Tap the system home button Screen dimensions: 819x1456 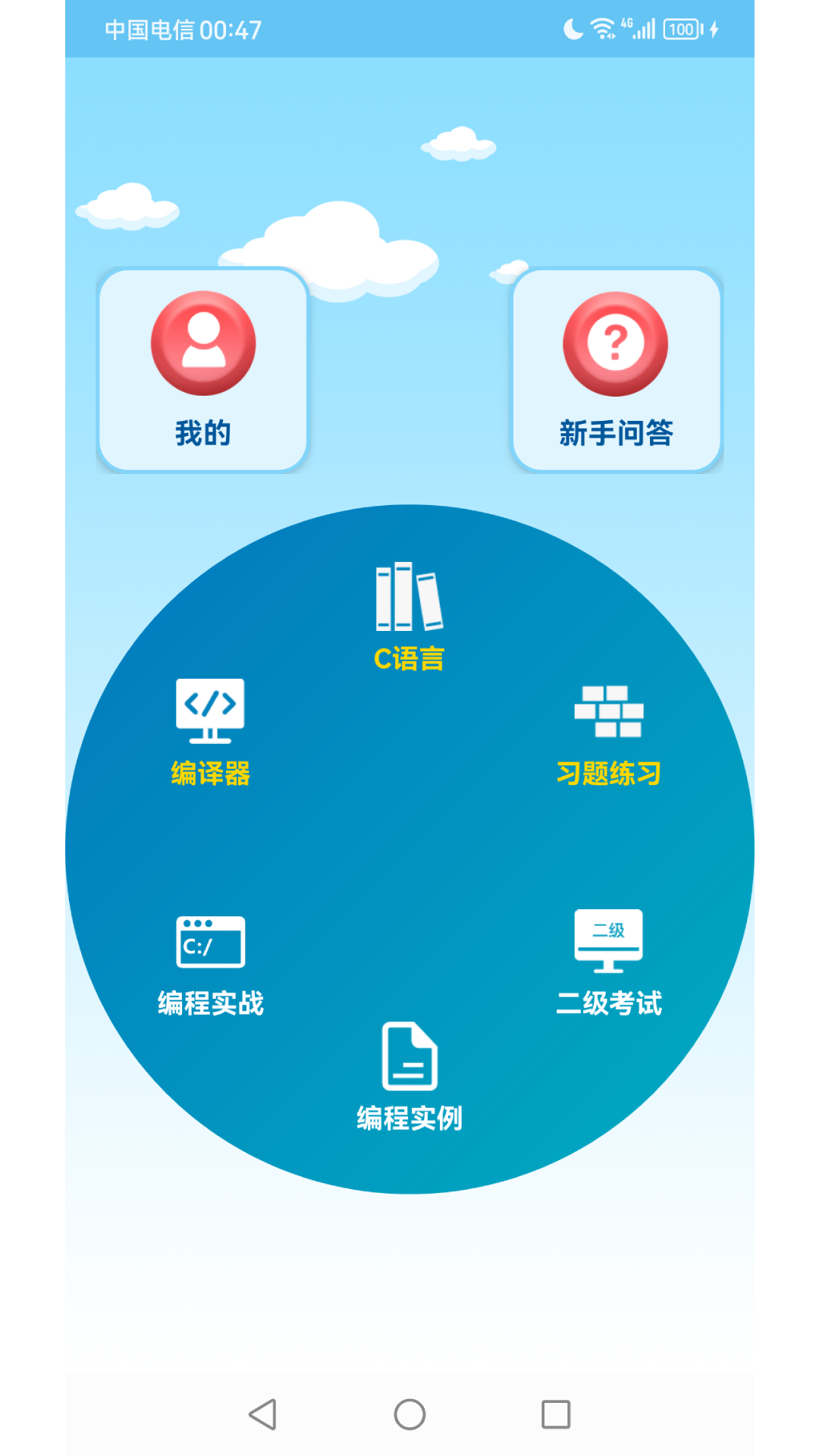409,1414
